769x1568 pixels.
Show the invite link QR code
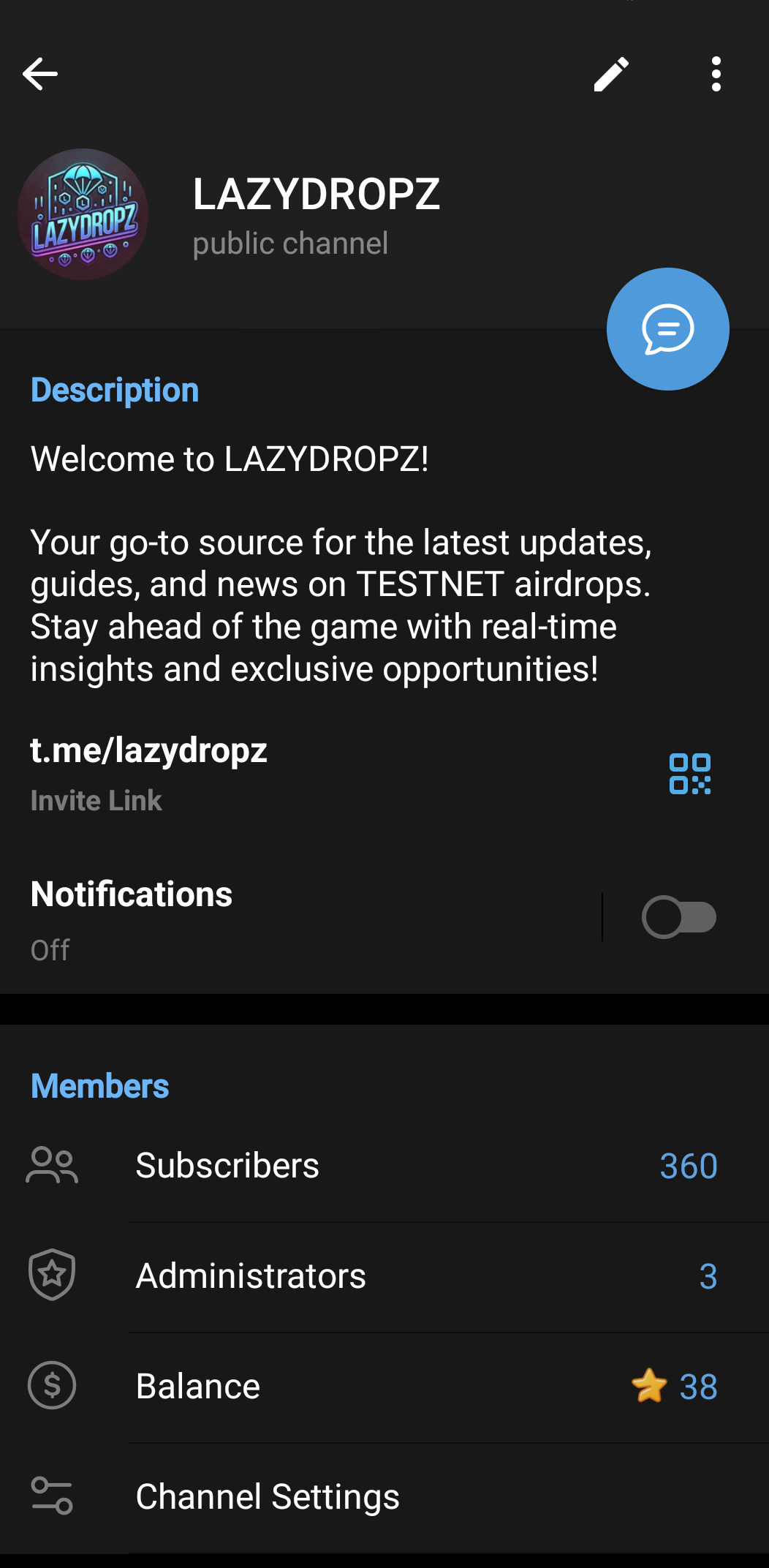point(690,774)
